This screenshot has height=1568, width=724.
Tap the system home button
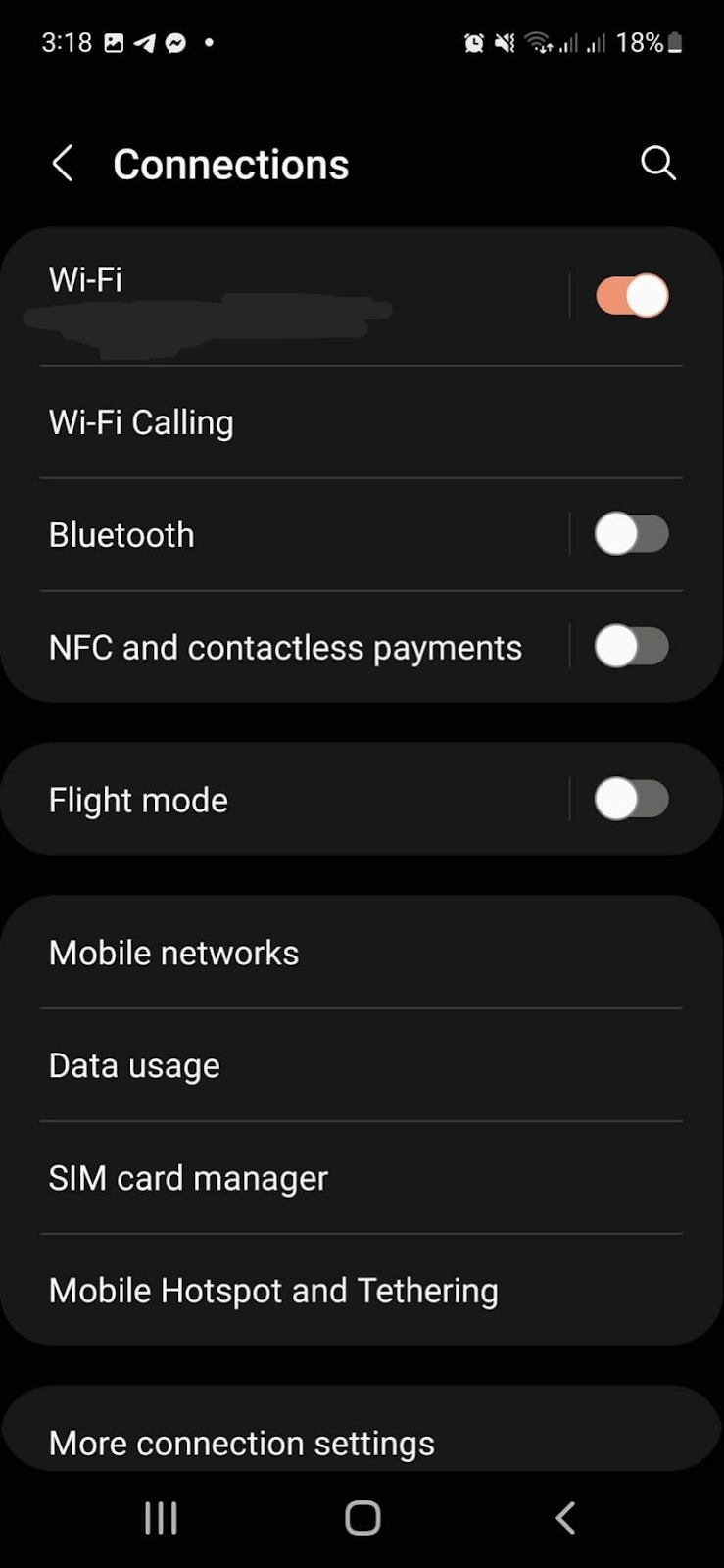tap(362, 1518)
